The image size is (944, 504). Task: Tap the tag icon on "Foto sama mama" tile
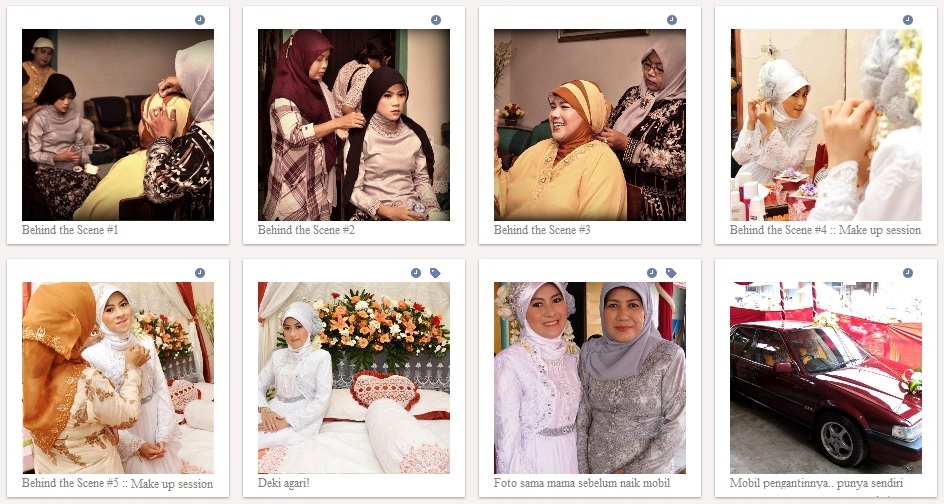click(671, 272)
